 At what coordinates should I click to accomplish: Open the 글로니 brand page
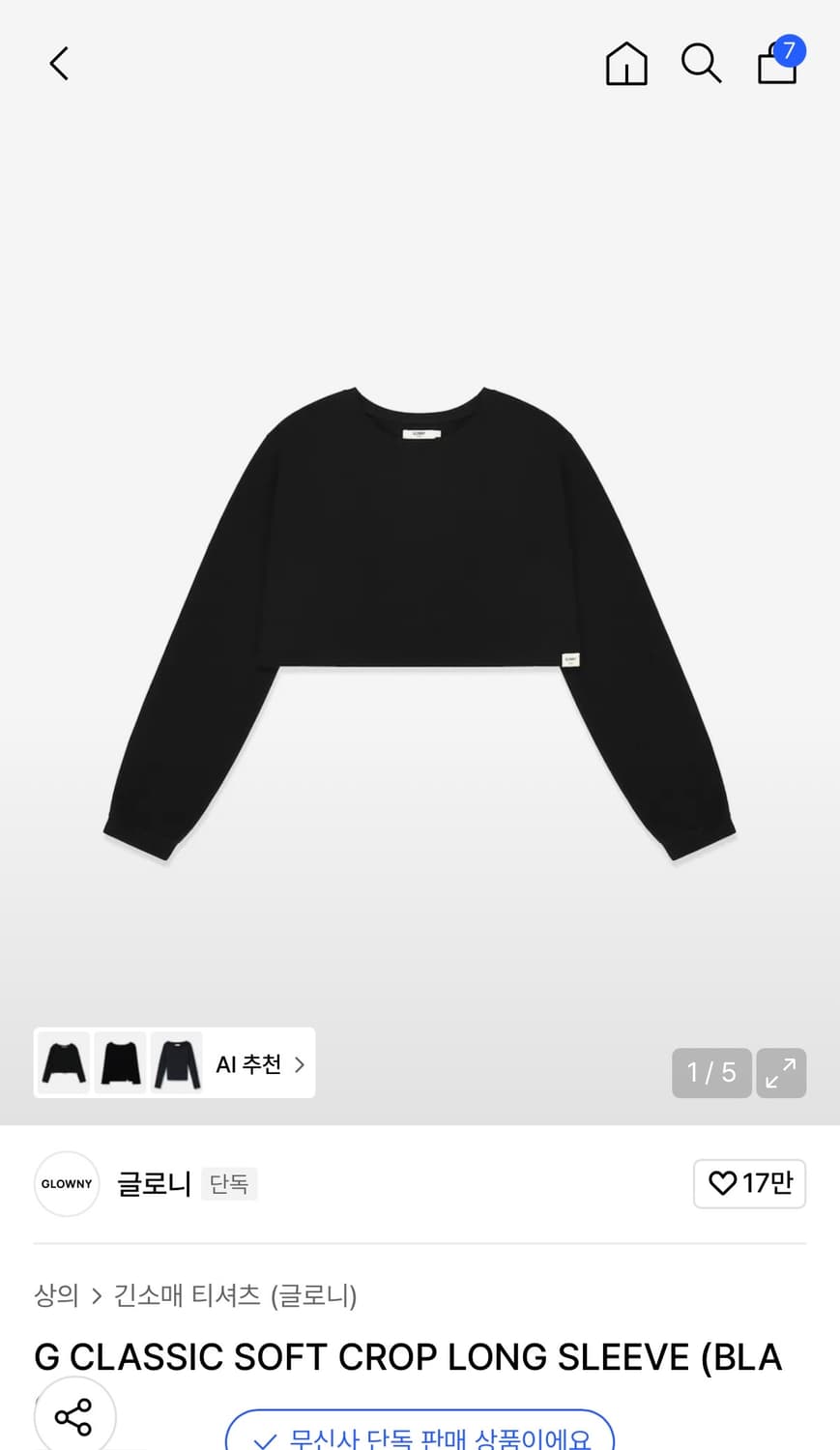154,1183
